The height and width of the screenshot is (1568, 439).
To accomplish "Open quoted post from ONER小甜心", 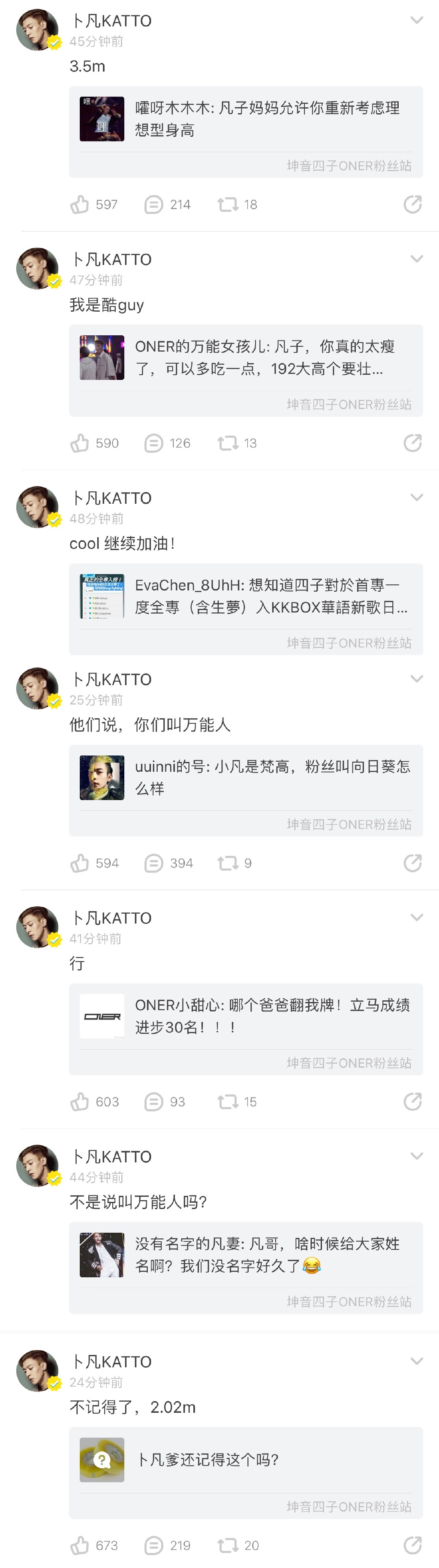I will coord(245,1017).
